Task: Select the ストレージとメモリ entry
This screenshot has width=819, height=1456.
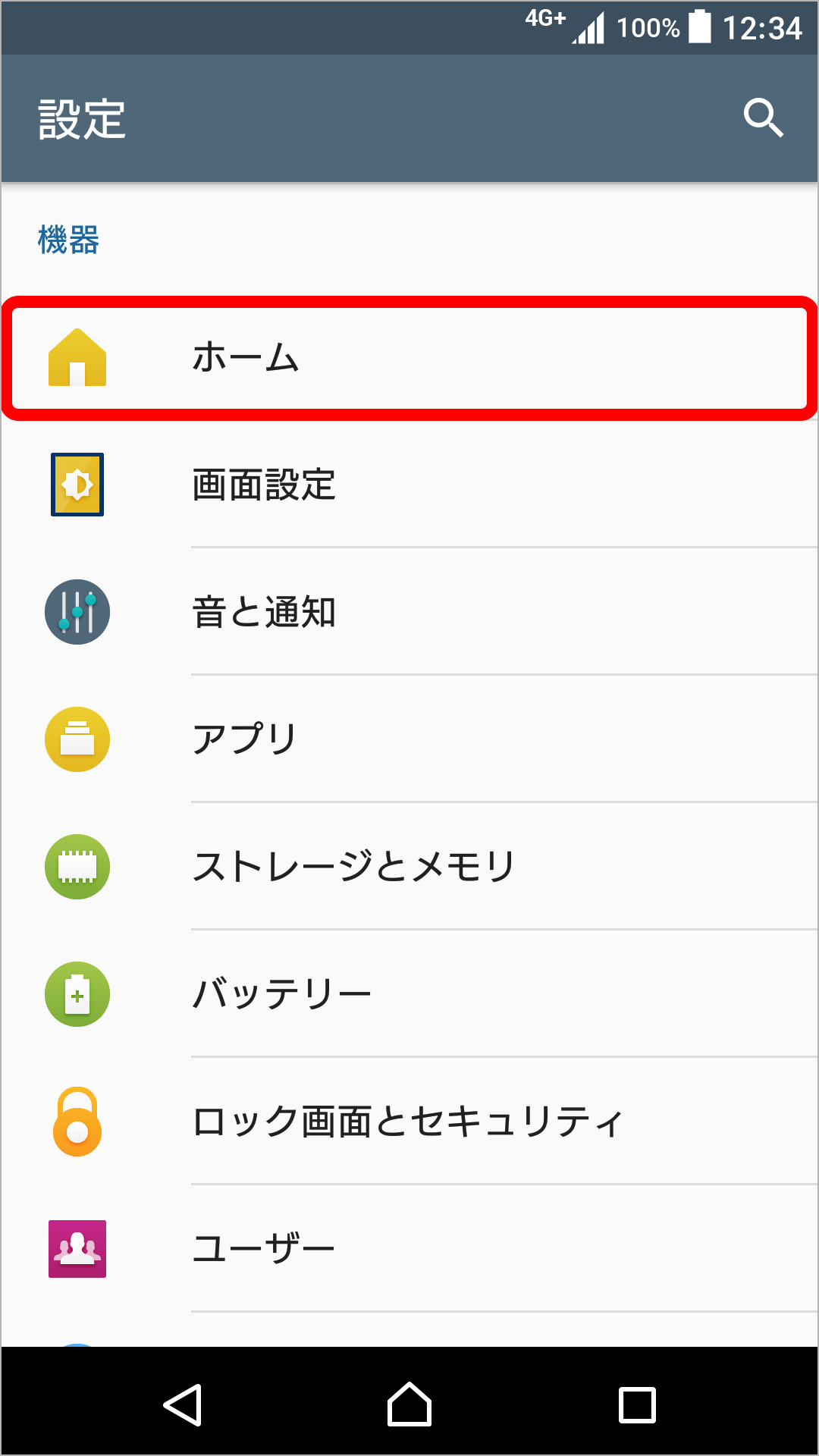Action: click(353, 865)
